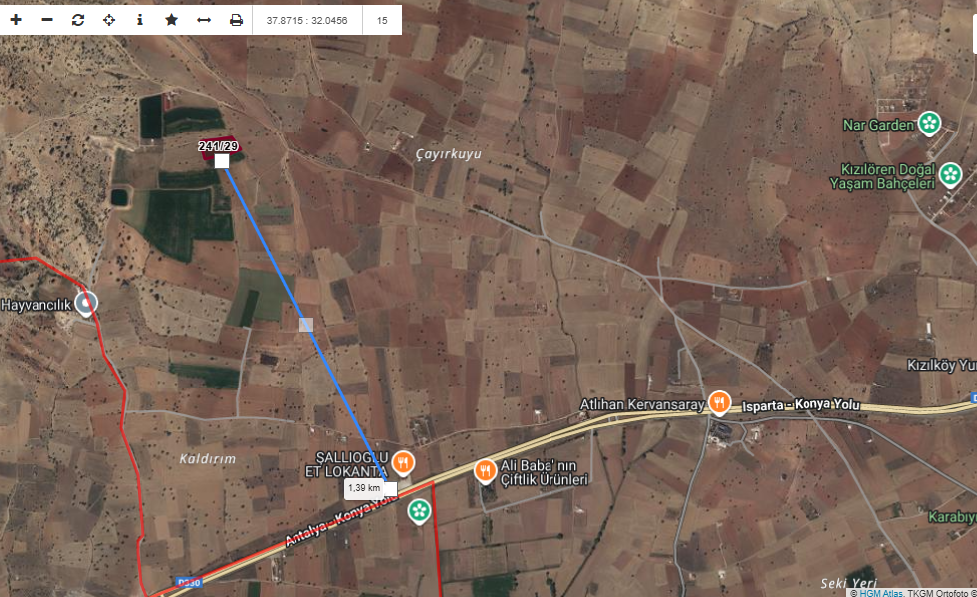Print the current map
The image size is (977, 597).
click(x=236, y=20)
